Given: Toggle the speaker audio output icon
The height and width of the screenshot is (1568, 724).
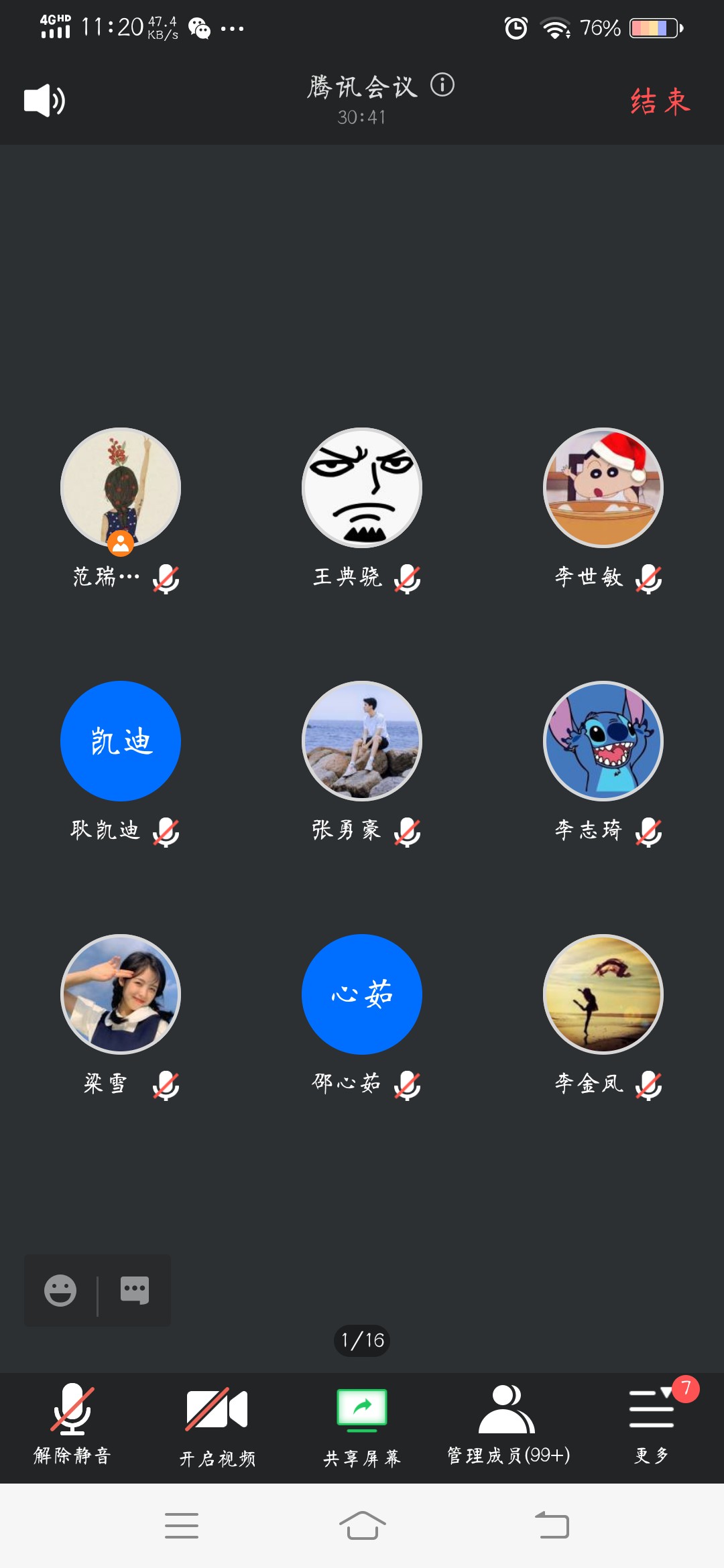Looking at the screenshot, I should coord(44,101).
